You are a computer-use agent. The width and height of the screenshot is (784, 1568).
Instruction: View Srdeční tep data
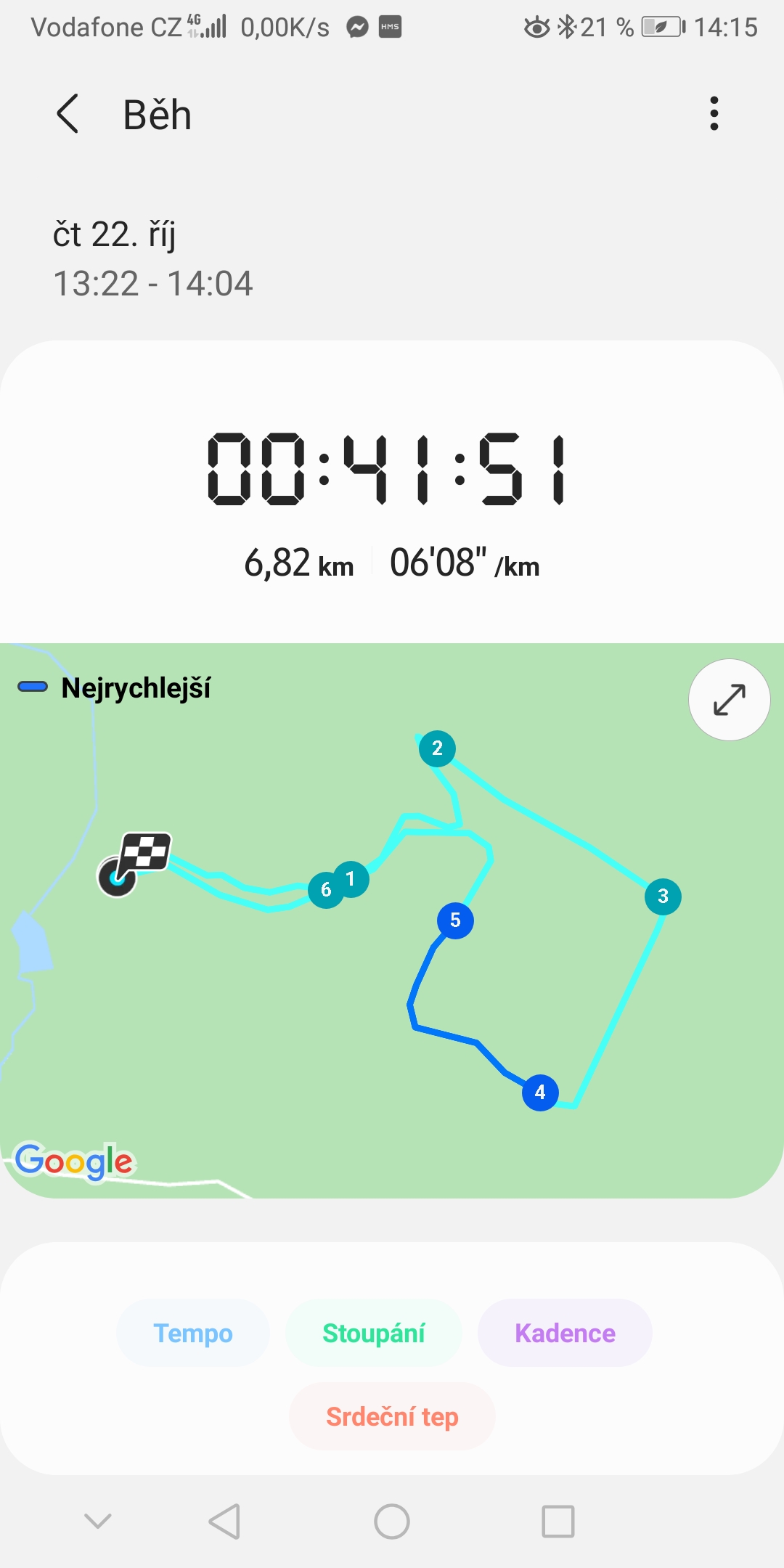click(x=392, y=1416)
